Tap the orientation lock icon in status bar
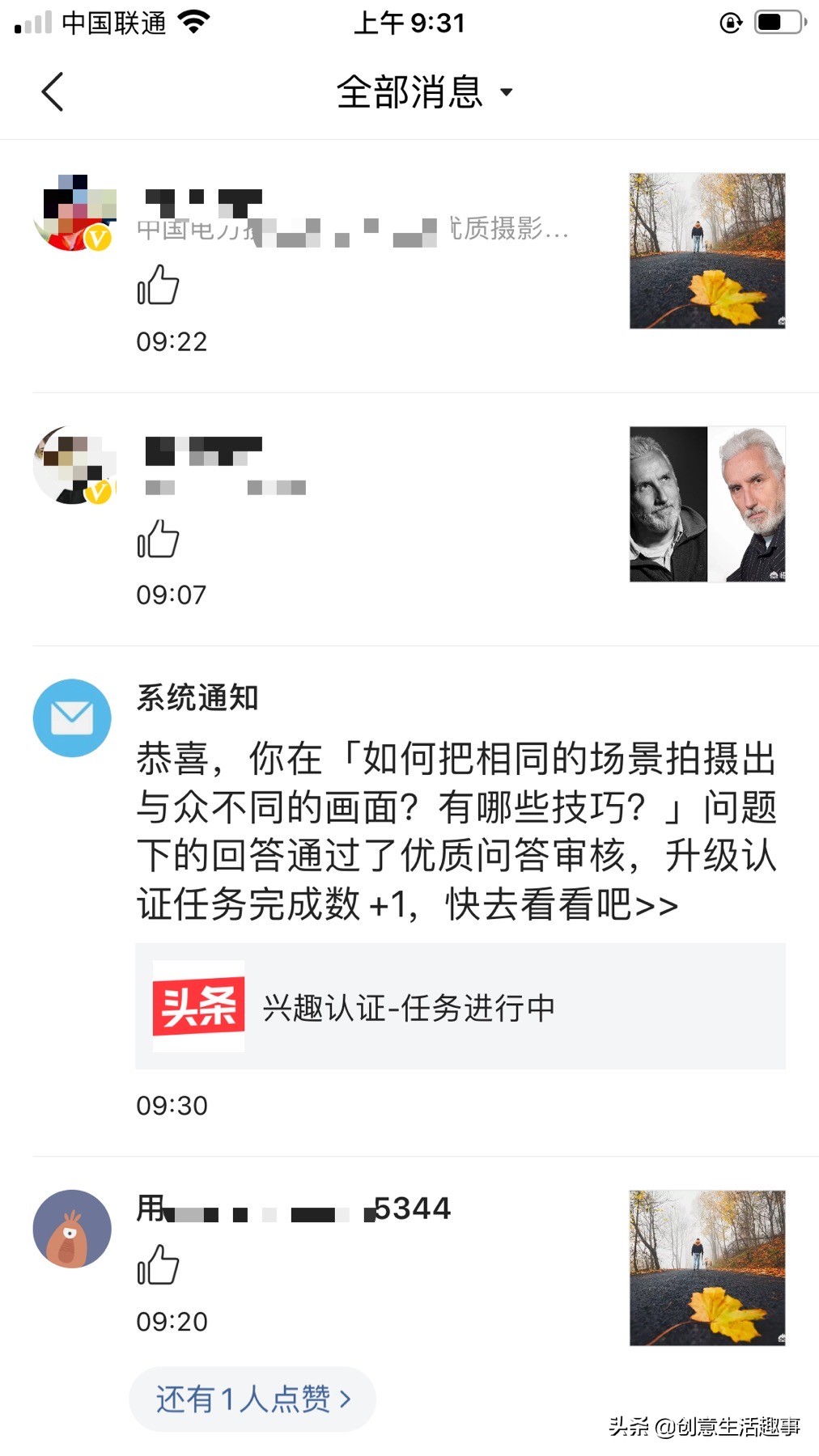Screen dimensions: 819x1456 729,23
